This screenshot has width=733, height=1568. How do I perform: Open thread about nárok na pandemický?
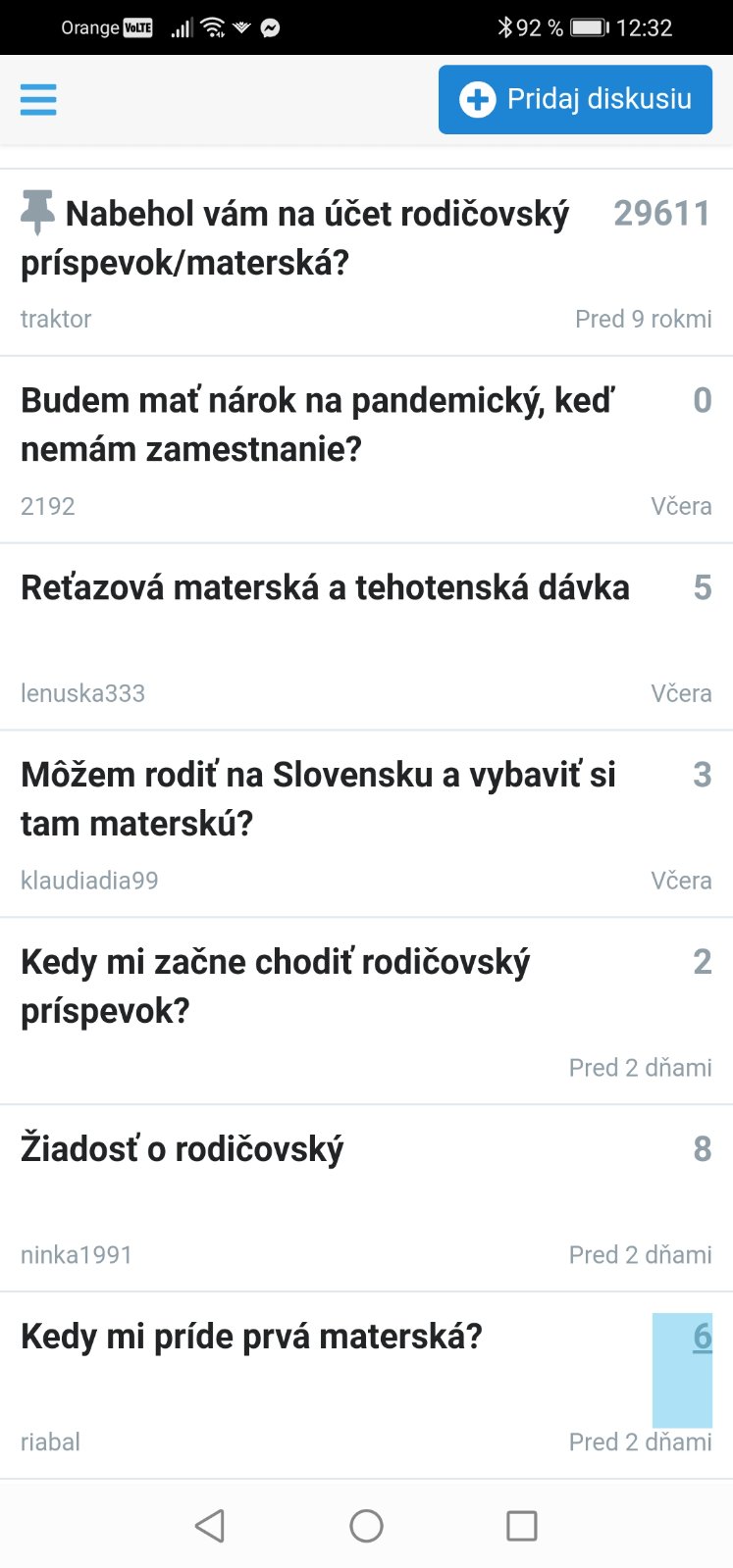[316, 424]
